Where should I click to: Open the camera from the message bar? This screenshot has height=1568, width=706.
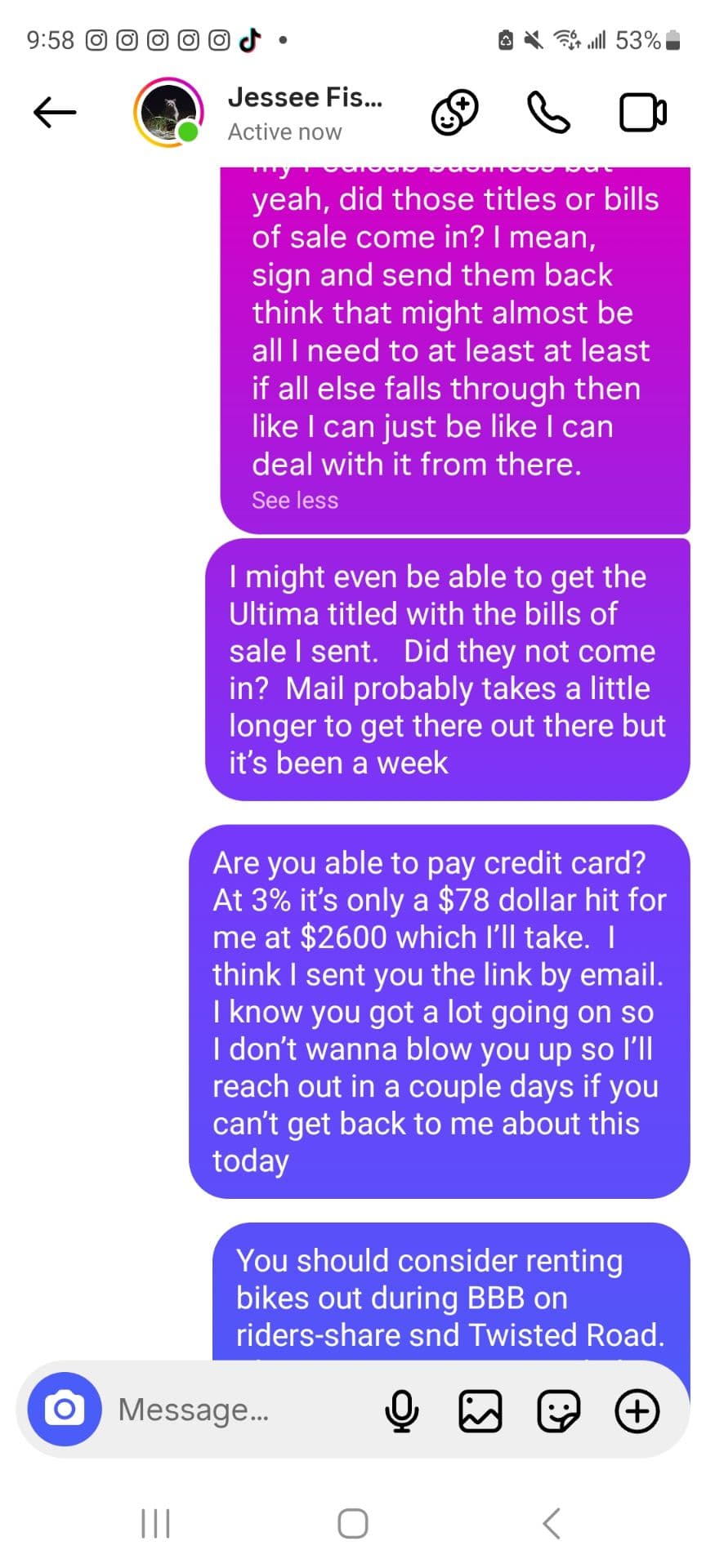(65, 1410)
